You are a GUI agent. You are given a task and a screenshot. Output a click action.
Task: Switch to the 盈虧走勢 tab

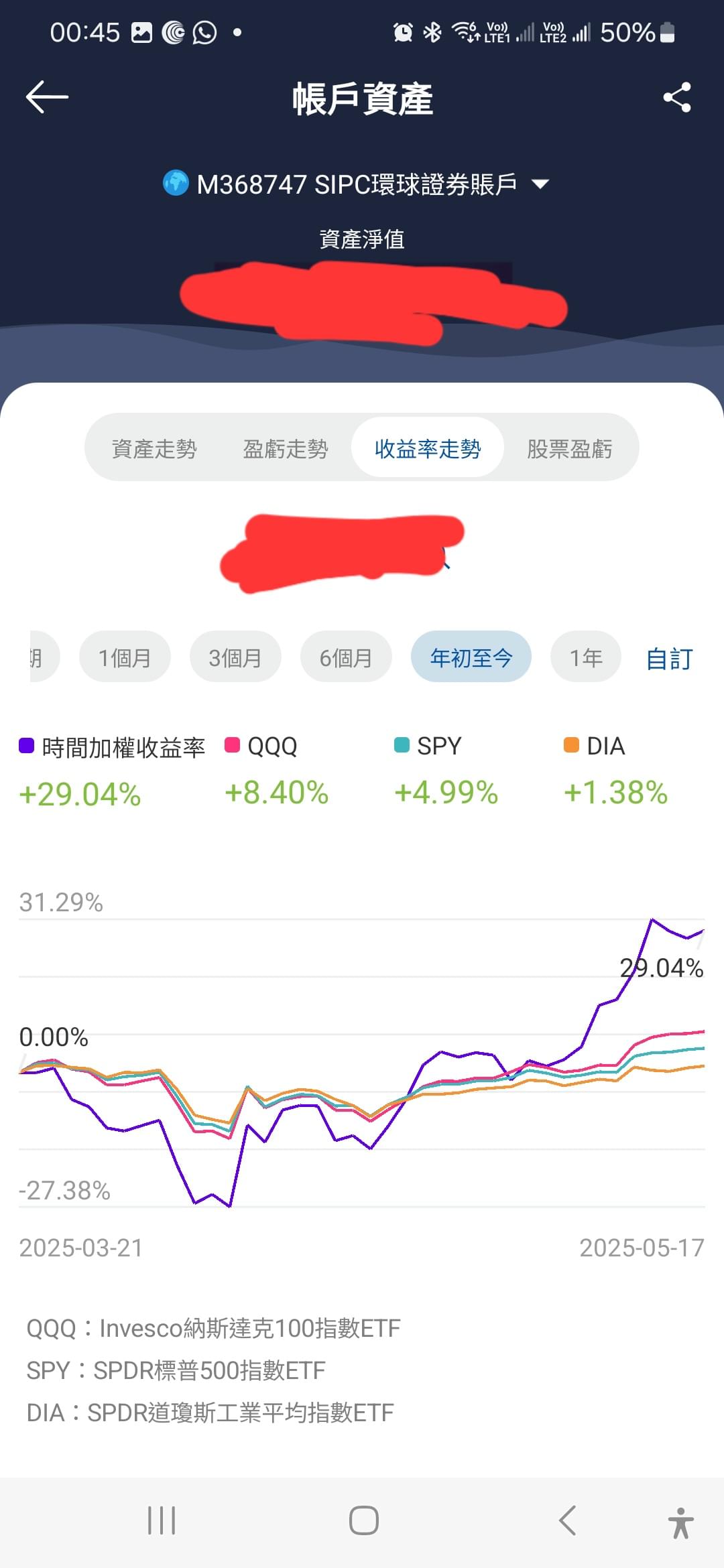(286, 448)
